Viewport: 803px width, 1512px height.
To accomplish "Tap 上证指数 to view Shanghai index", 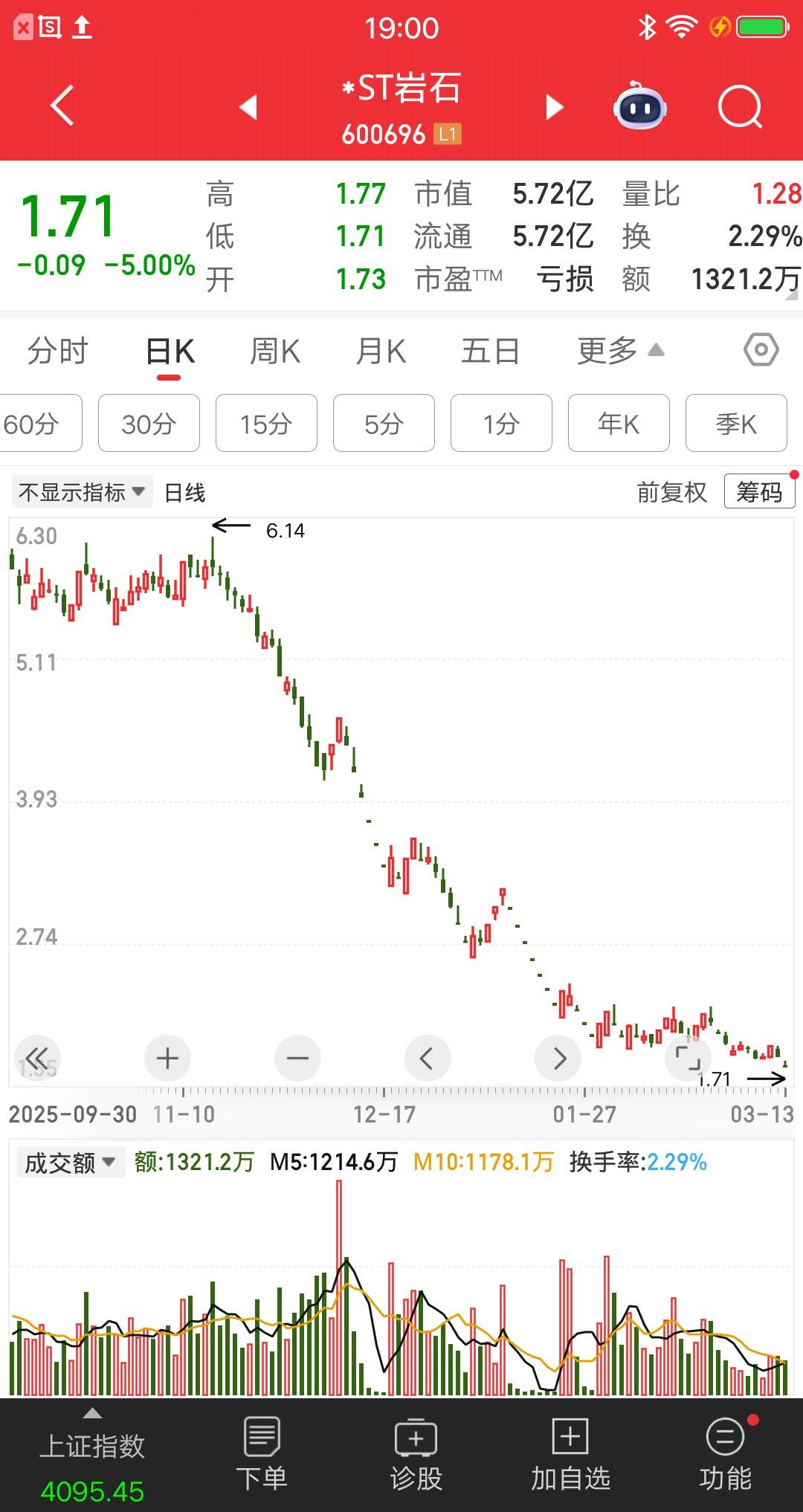I will coord(91,1461).
